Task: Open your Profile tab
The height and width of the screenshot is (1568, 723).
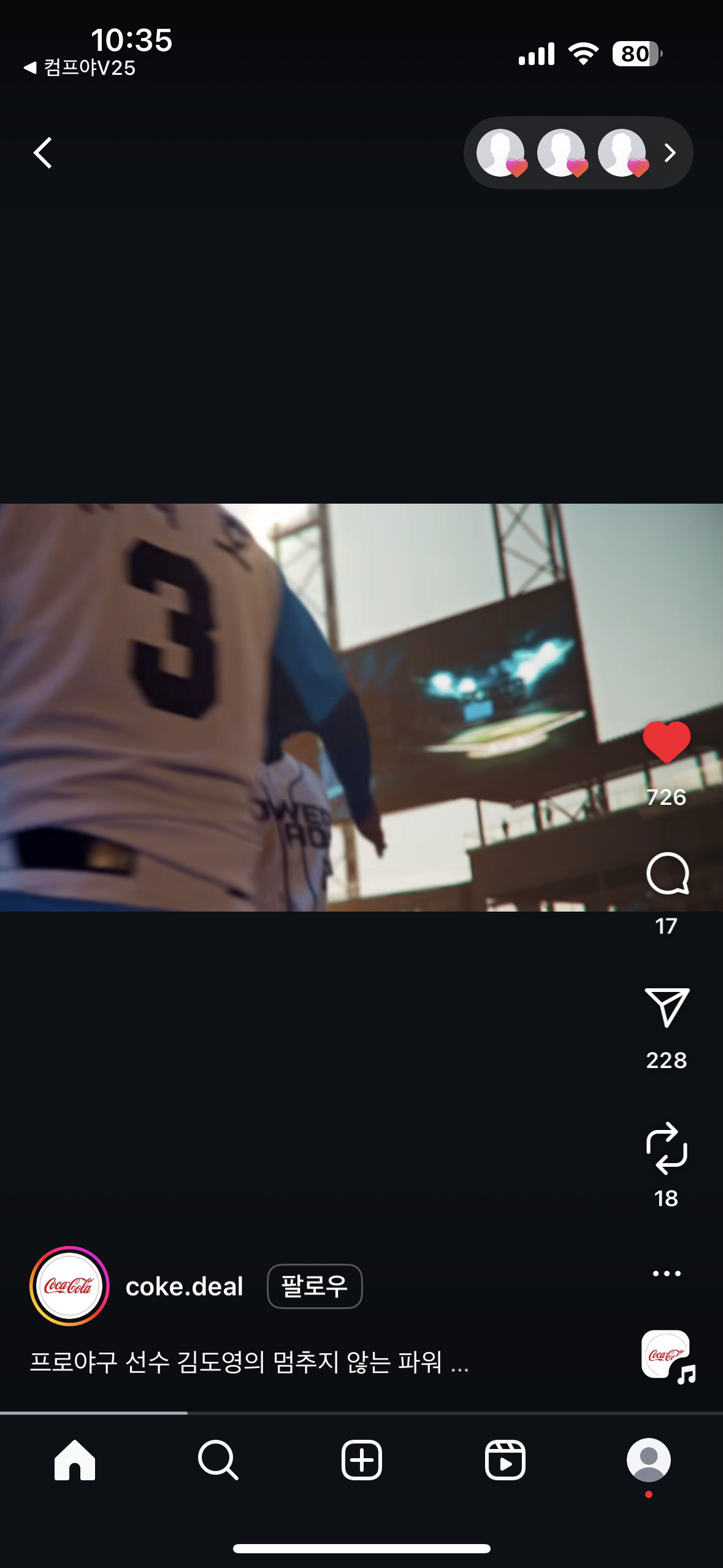Action: (648, 1460)
